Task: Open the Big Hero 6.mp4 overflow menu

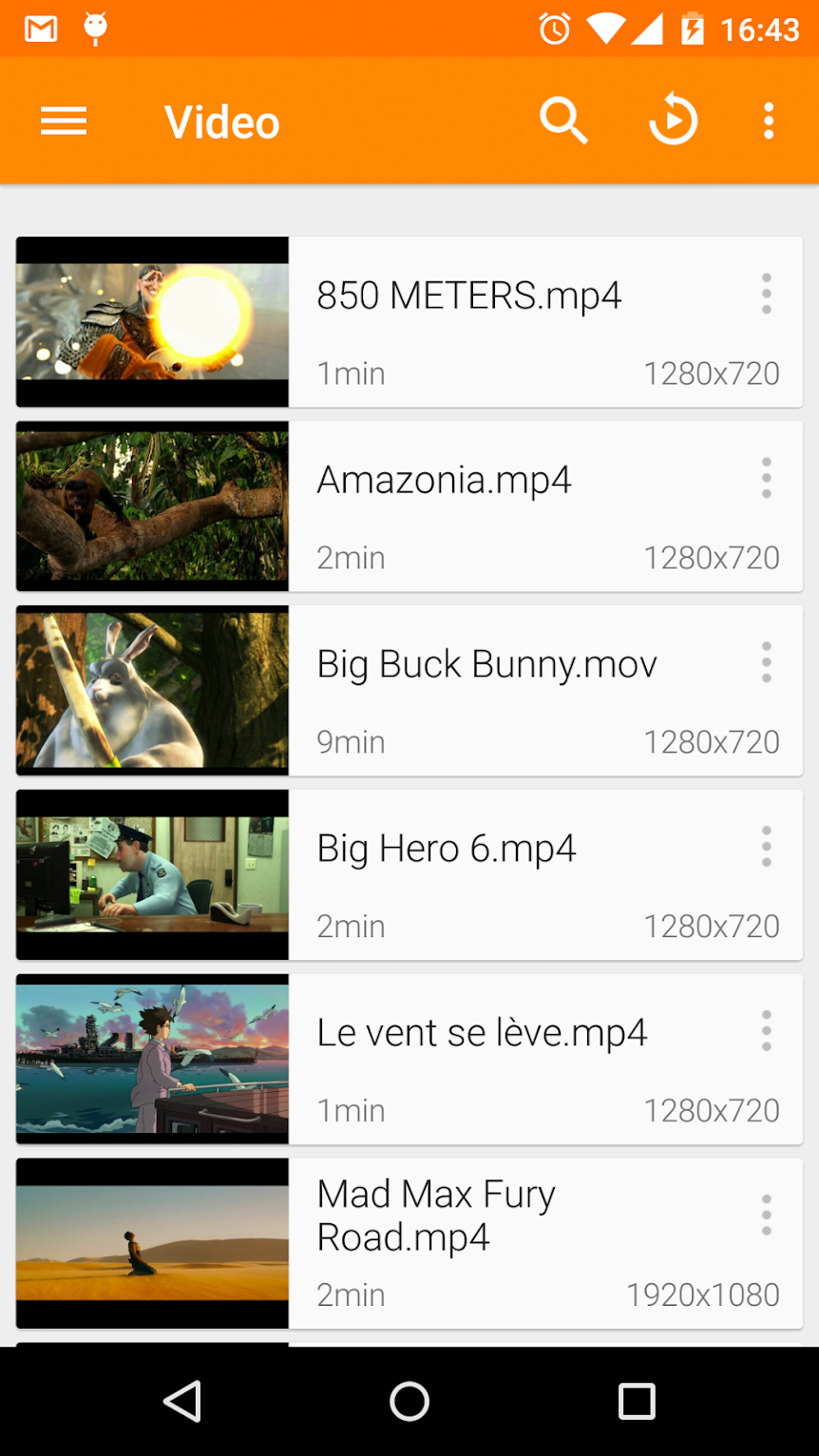Action: [767, 847]
